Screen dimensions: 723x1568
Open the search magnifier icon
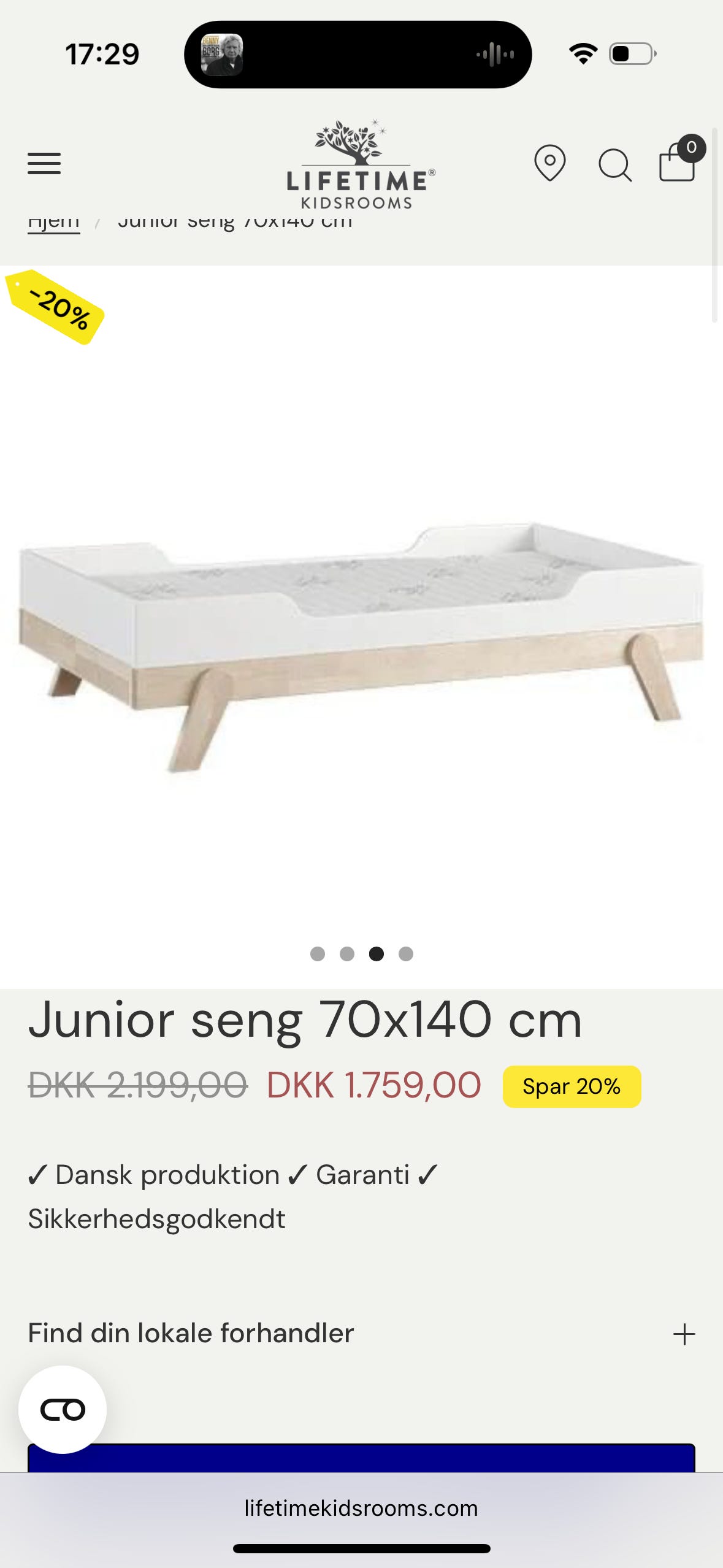pyautogui.click(x=616, y=164)
